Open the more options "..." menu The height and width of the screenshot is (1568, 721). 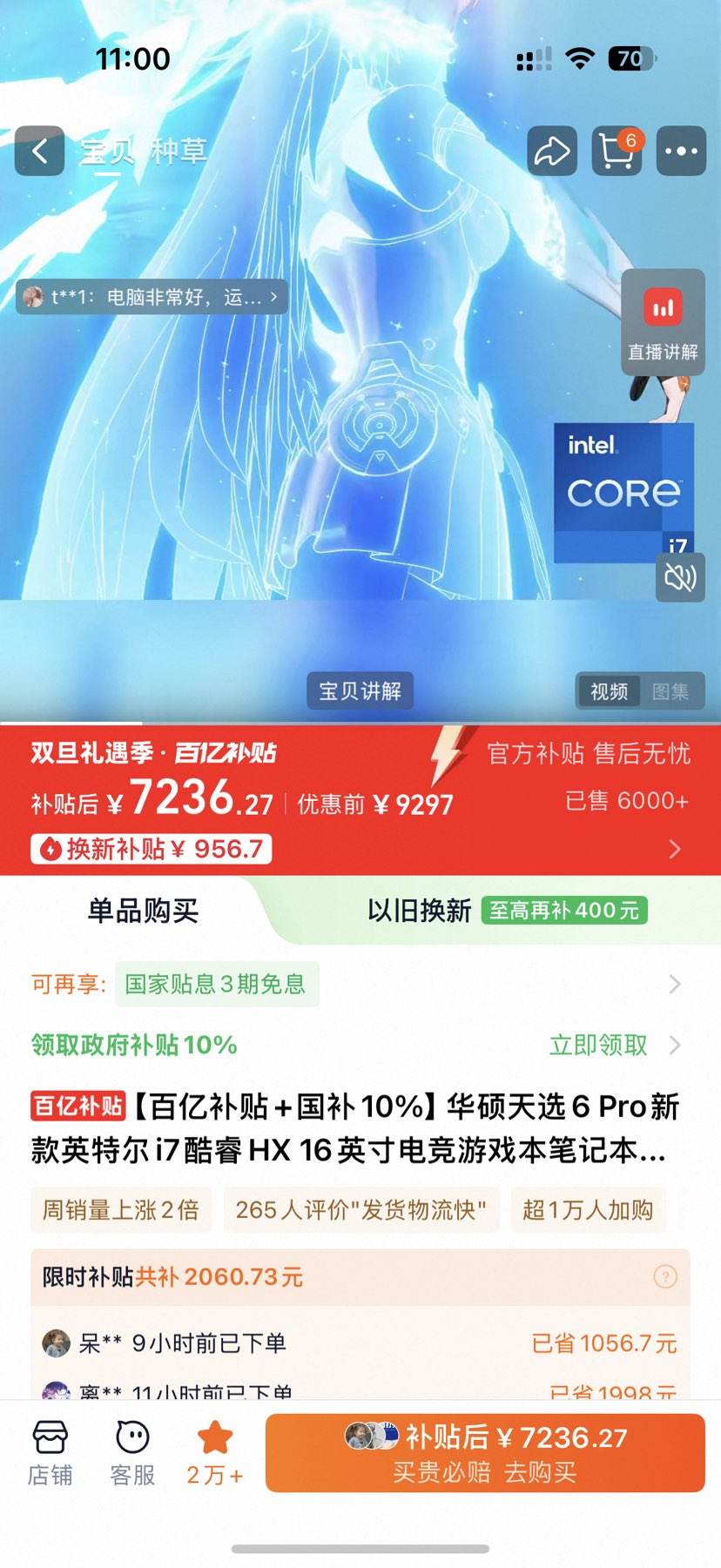click(680, 151)
